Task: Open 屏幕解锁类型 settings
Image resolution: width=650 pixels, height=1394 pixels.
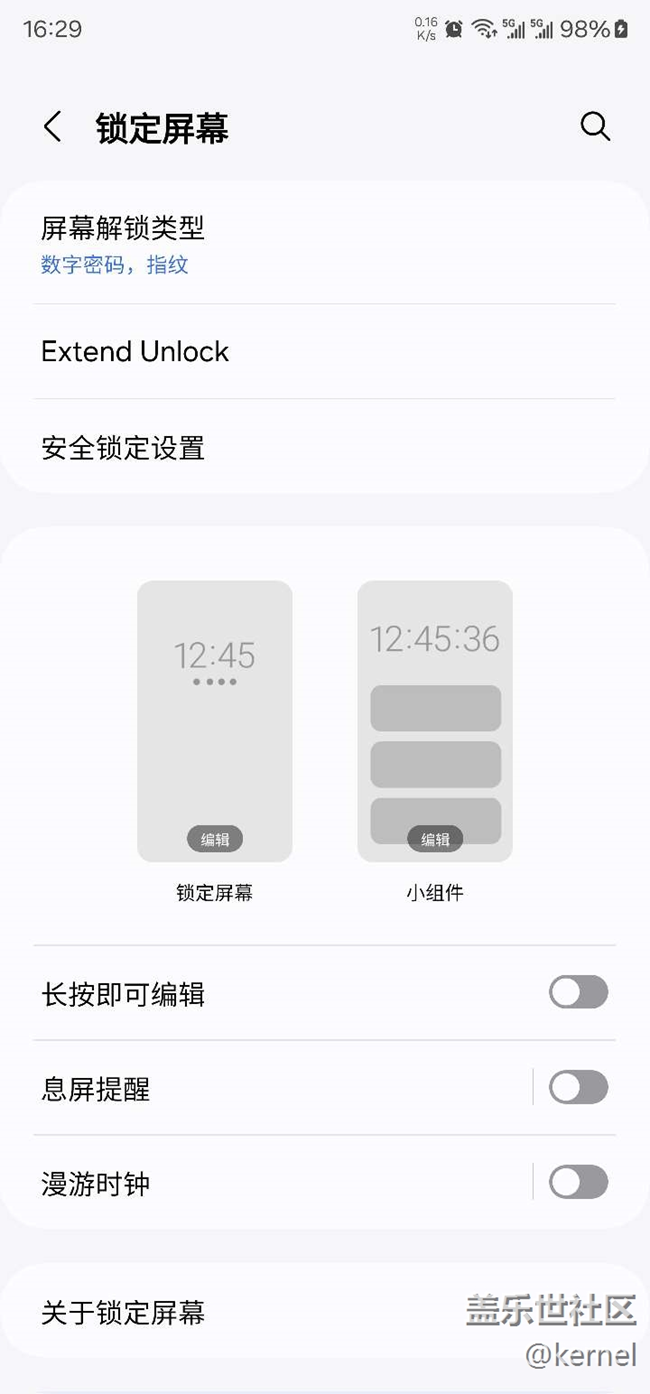Action: point(325,245)
